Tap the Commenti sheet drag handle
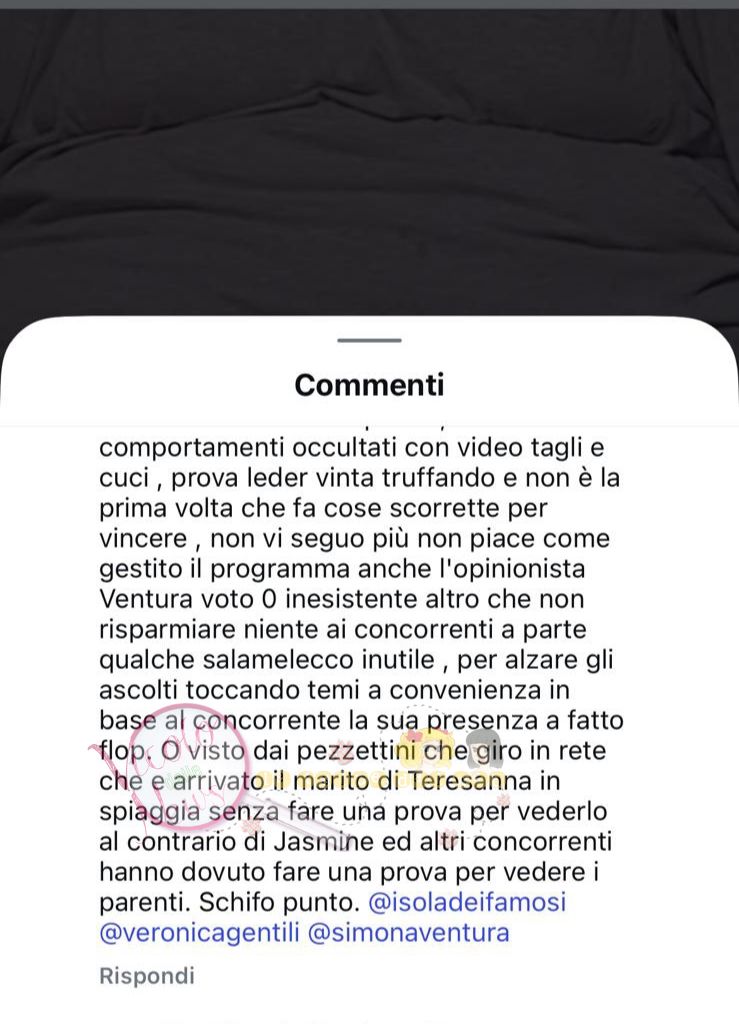This screenshot has width=739, height=1024. click(369, 341)
